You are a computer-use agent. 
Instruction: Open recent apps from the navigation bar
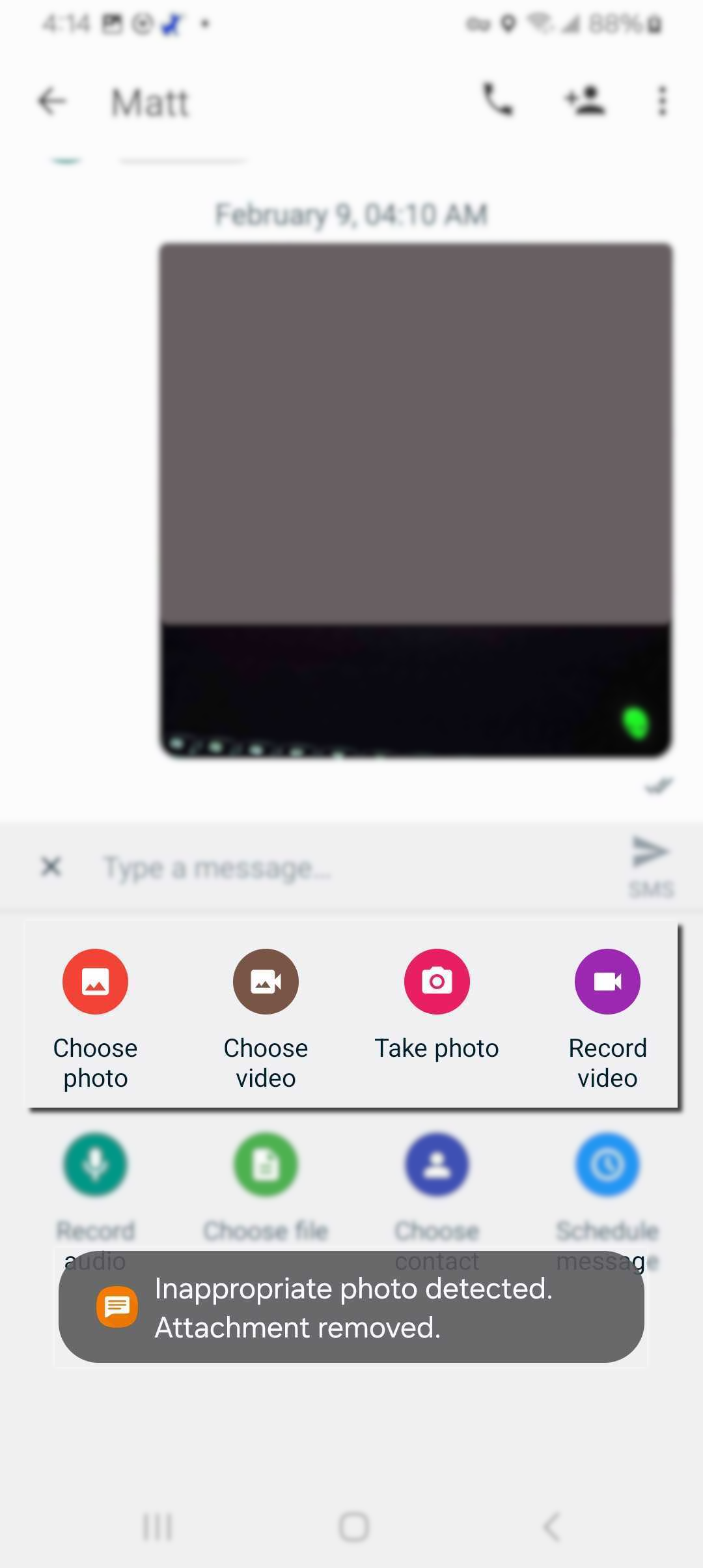click(x=157, y=1526)
